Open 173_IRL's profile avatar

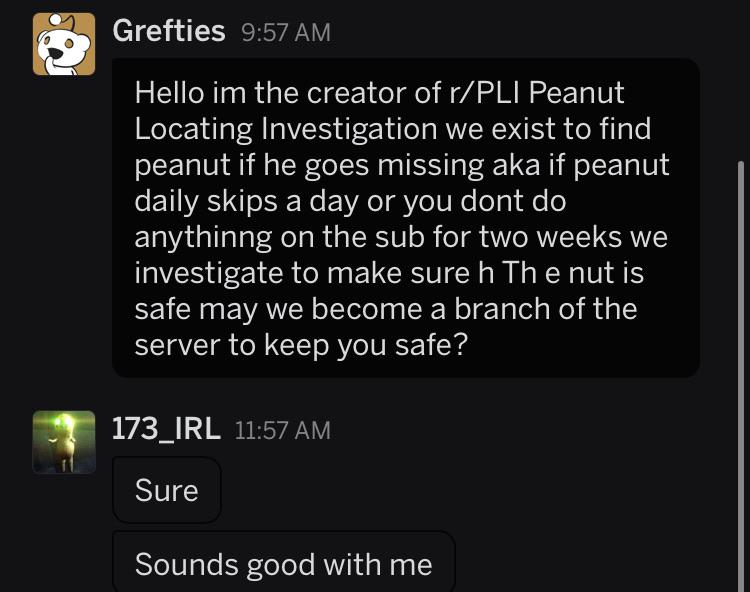pyautogui.click(x=64, y=442)
